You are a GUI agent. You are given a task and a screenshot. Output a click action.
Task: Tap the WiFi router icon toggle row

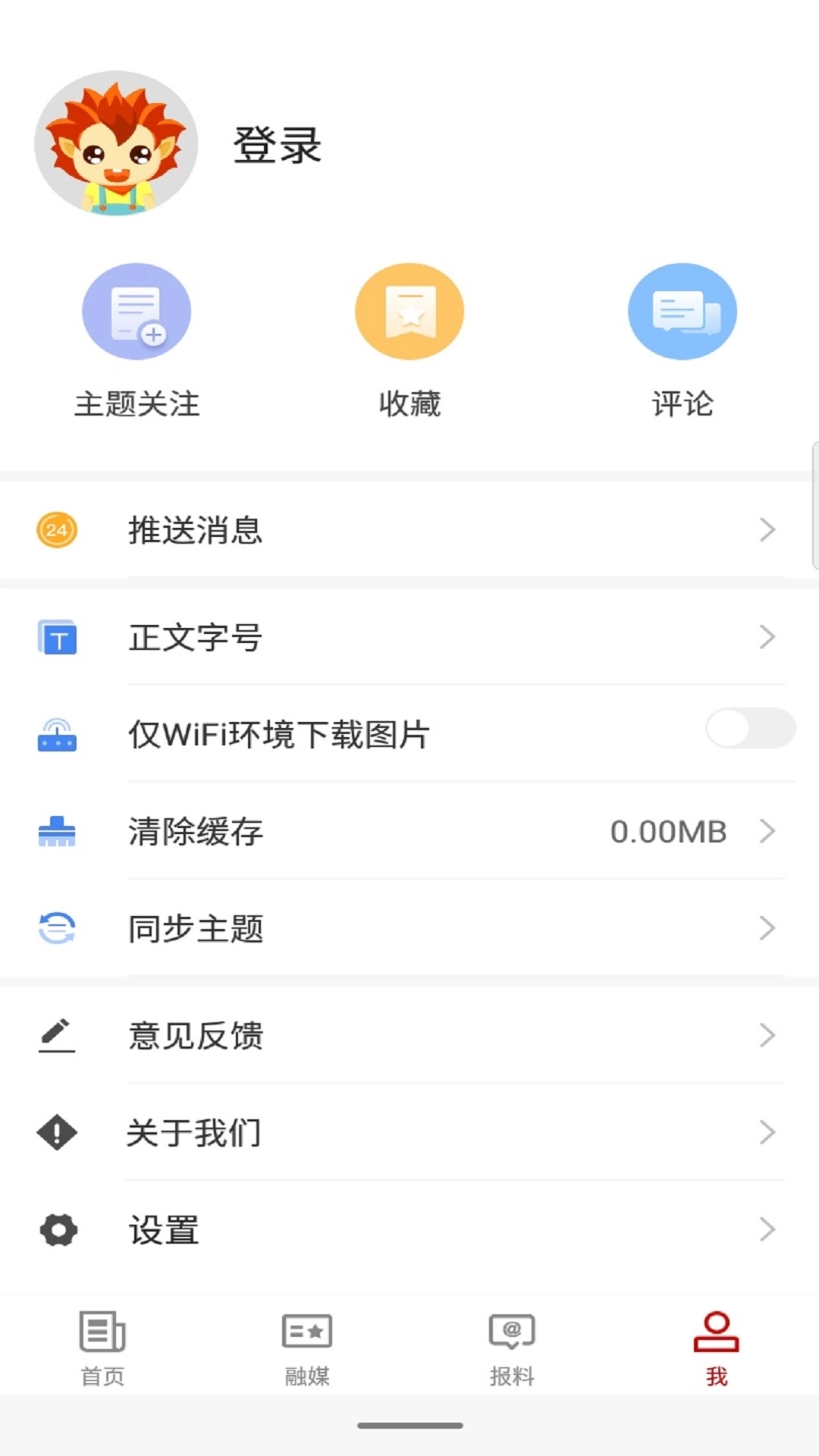tap(56, 734)
